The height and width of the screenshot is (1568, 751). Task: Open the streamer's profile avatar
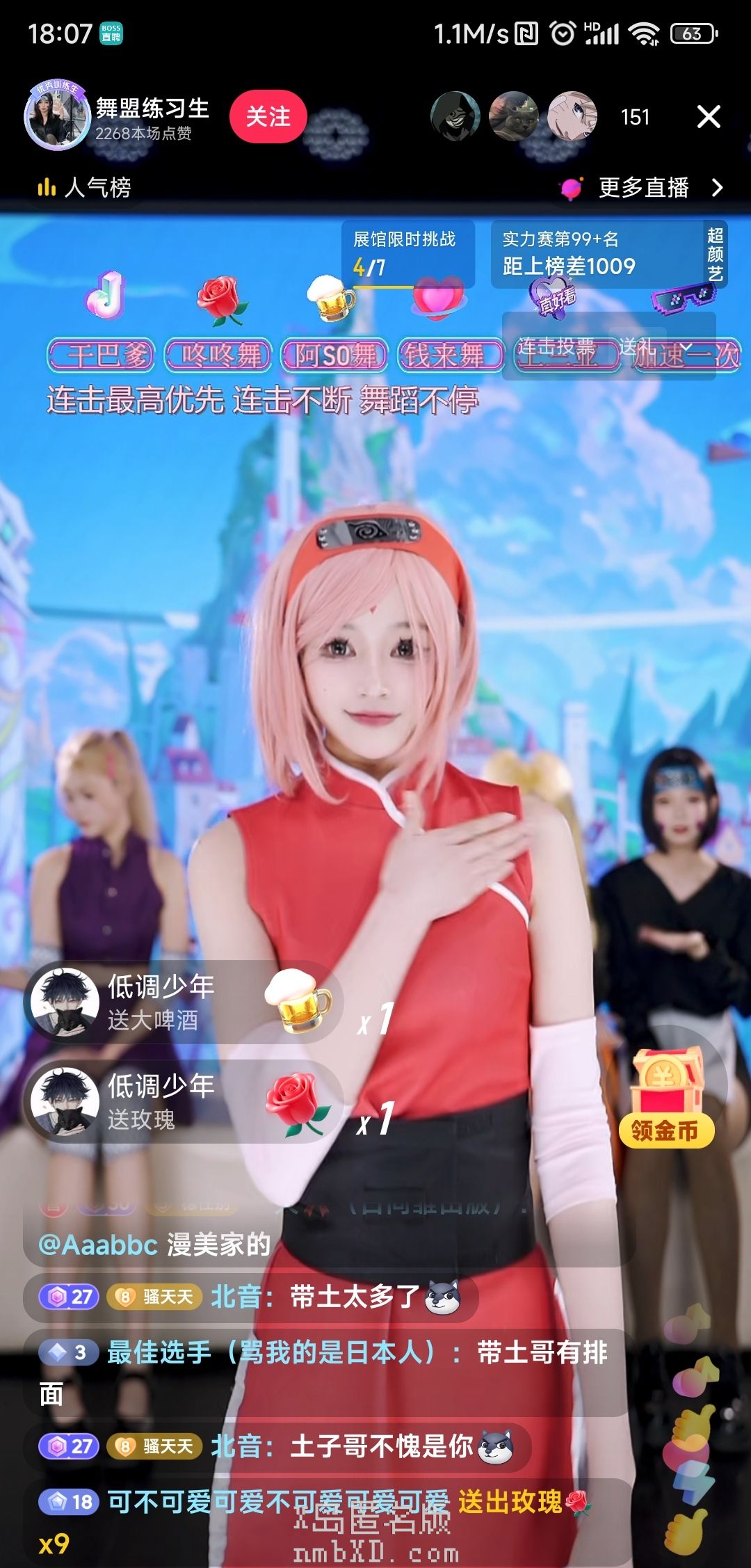(x=56, y=116)
